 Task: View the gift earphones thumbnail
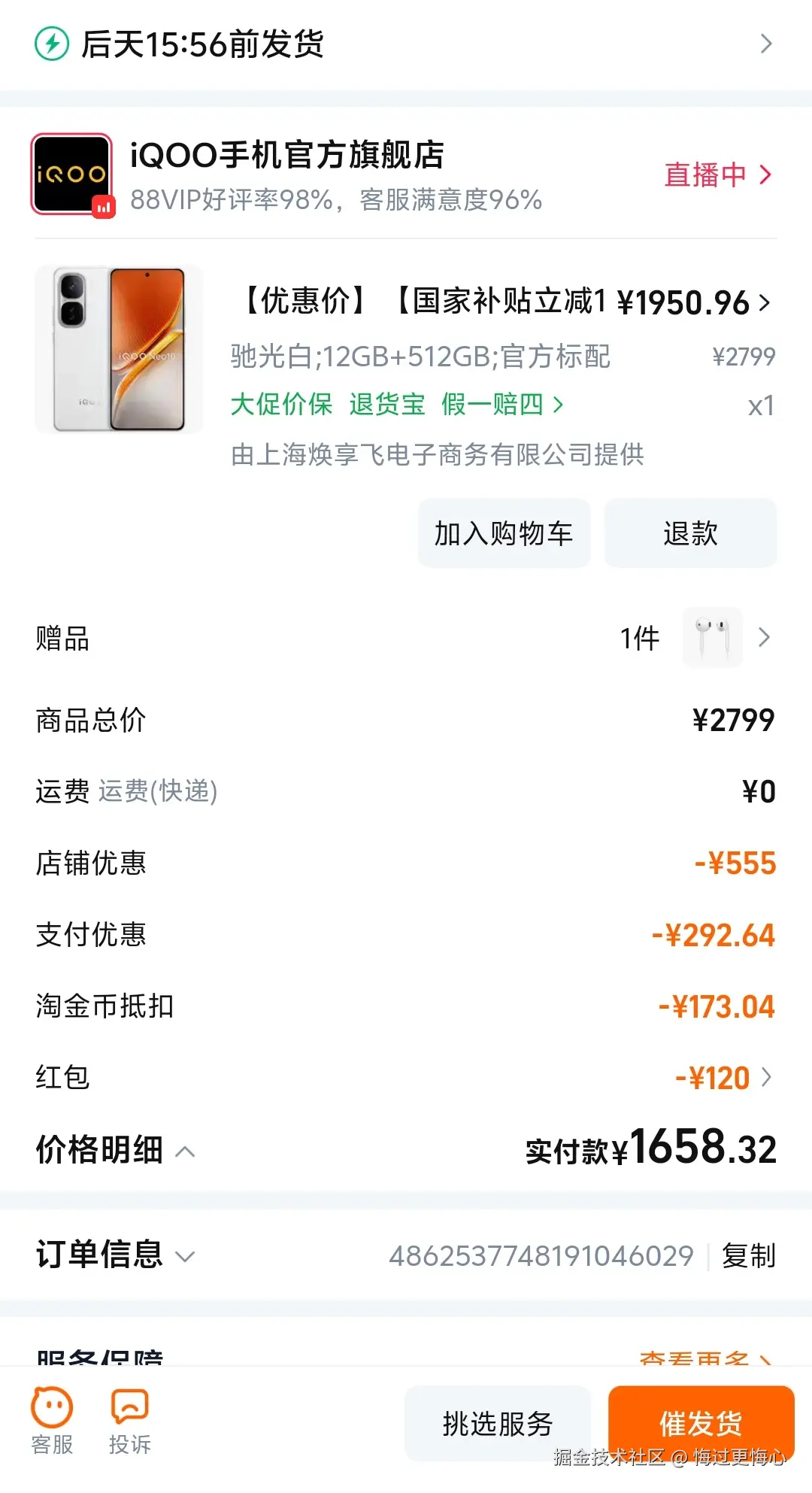click(x=711, y=638)
